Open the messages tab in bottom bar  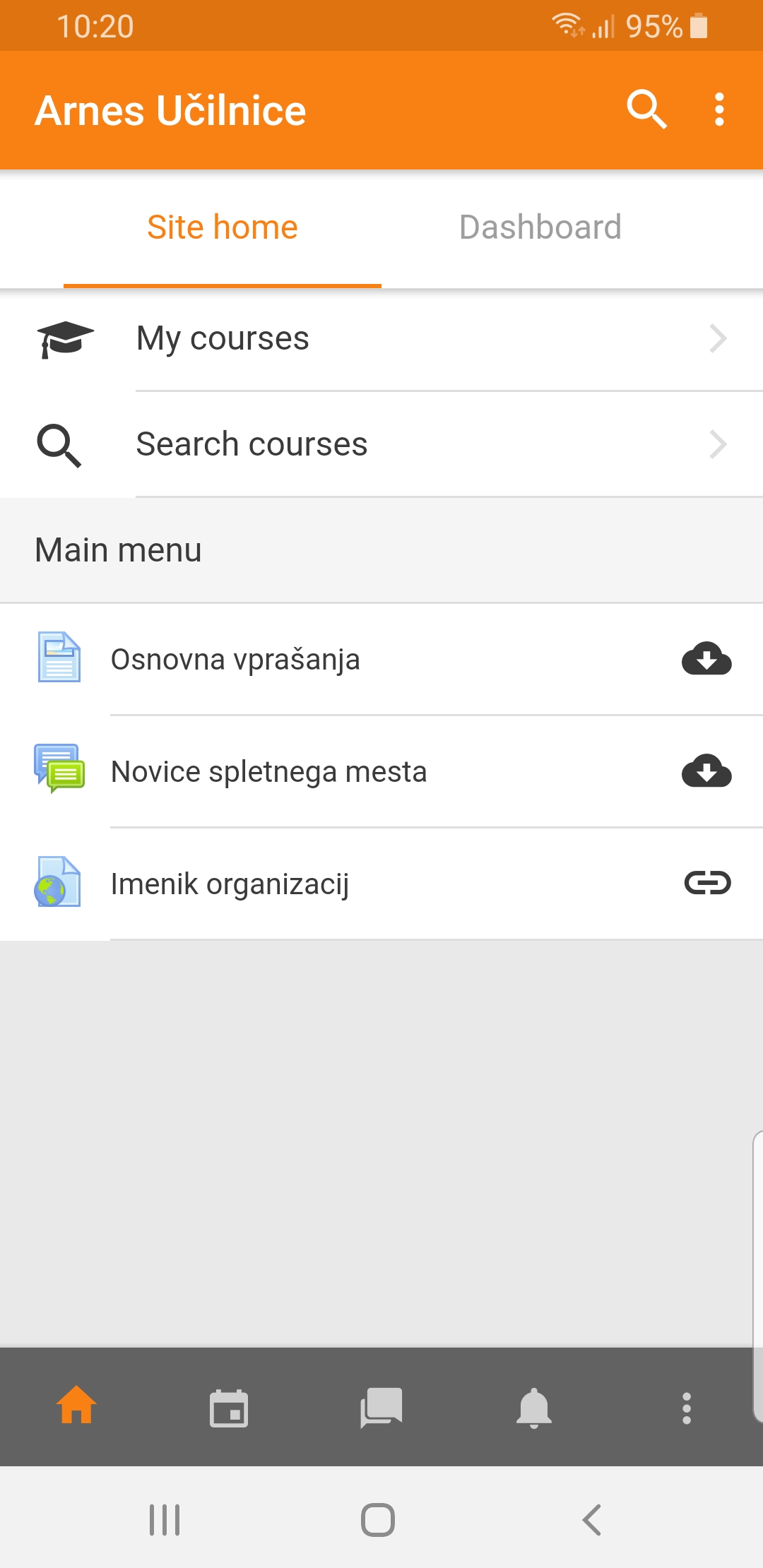click(381, 1407)
